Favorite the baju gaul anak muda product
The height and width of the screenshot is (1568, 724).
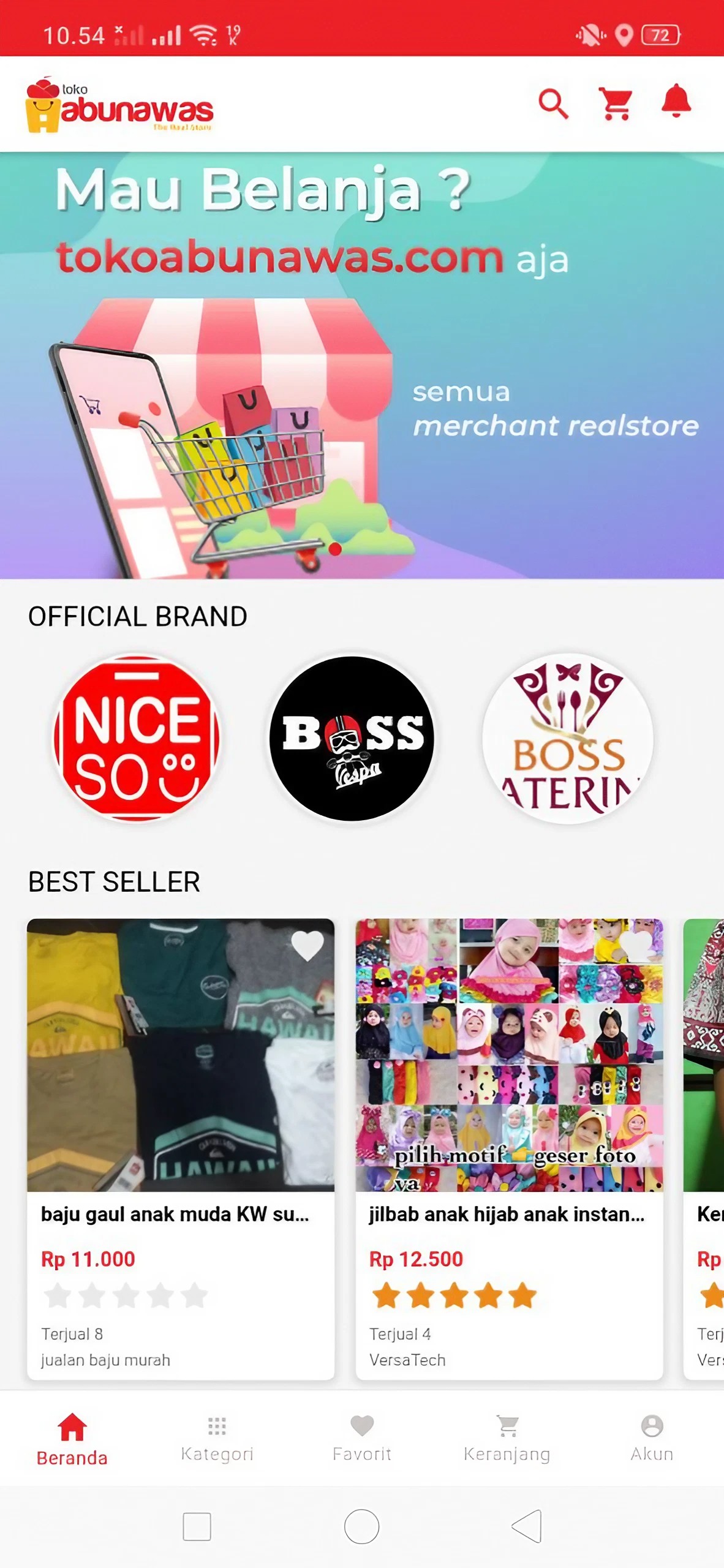(307, 945)
